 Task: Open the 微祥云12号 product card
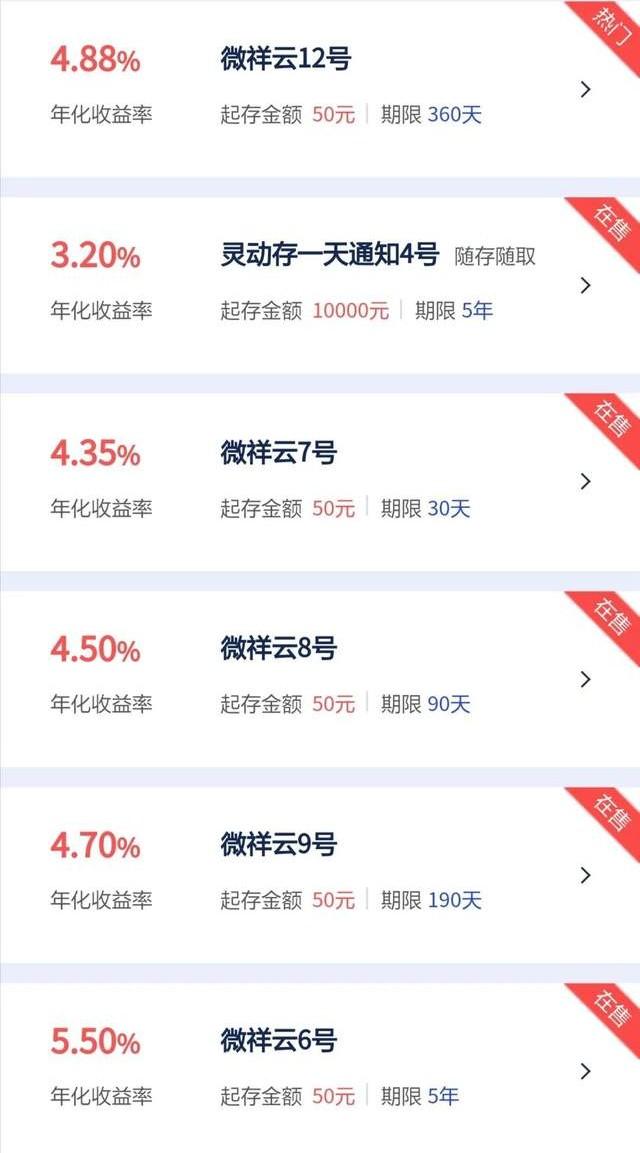tap(286, 59)
